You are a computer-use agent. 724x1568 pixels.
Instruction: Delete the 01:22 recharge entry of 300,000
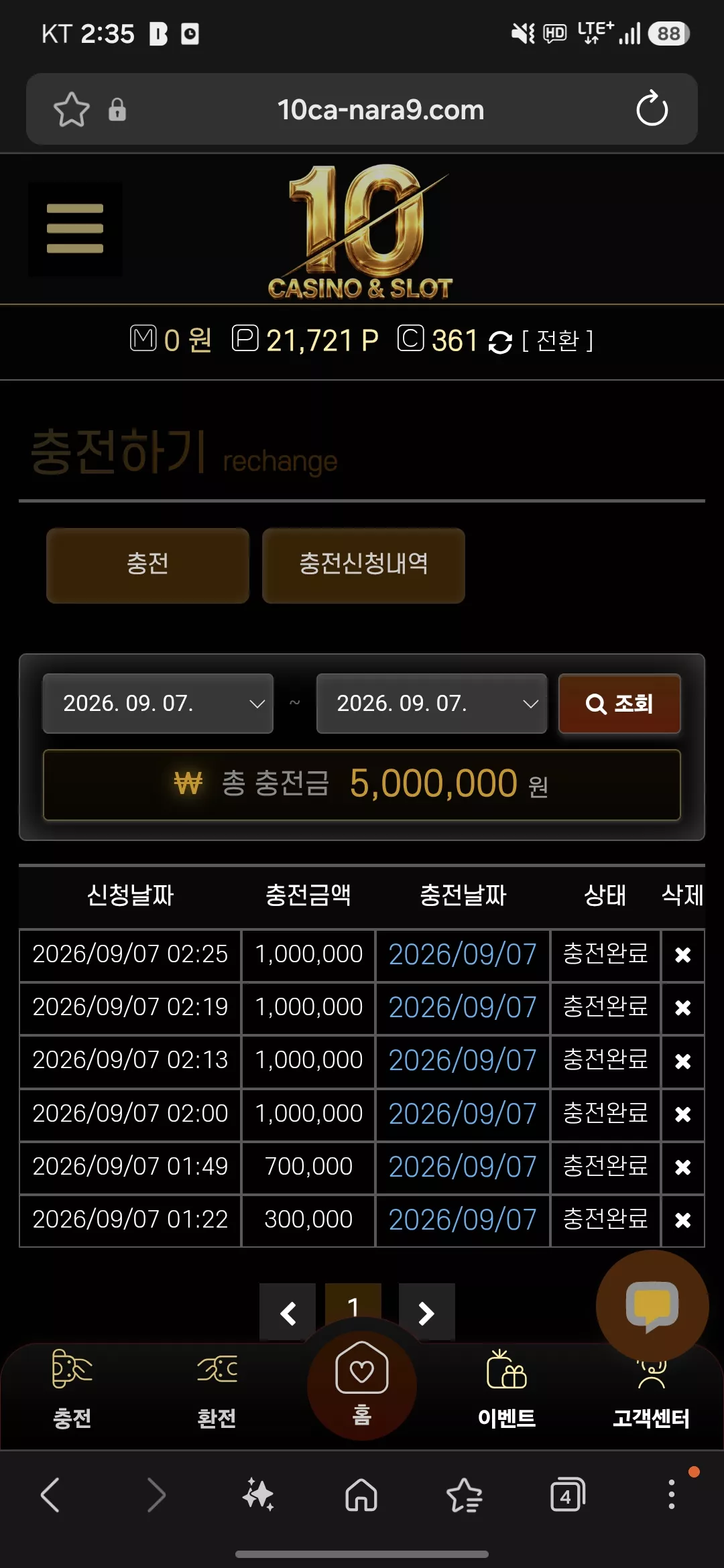coord(682,1220)
